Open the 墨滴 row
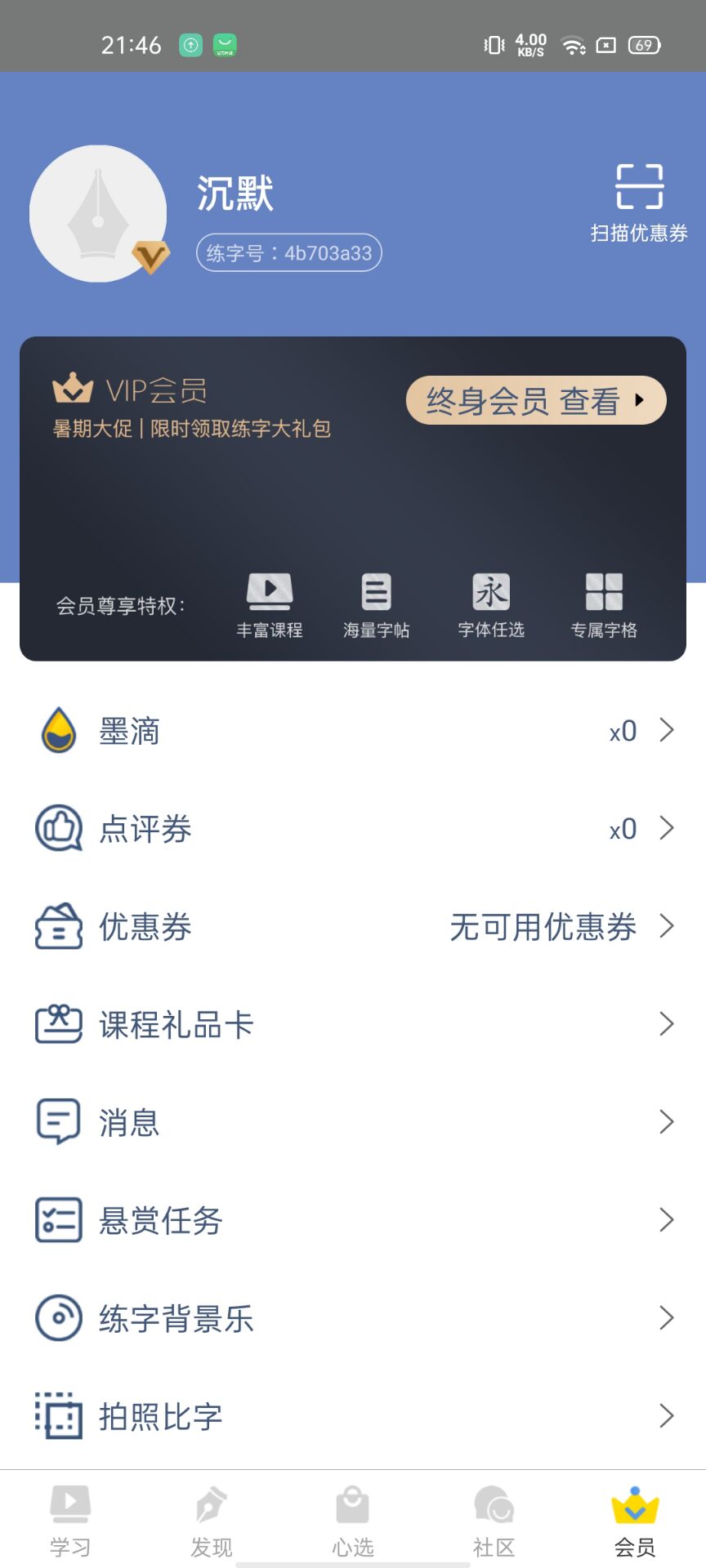The width and height of the screenshot is (706, 1568). (353, 730)
